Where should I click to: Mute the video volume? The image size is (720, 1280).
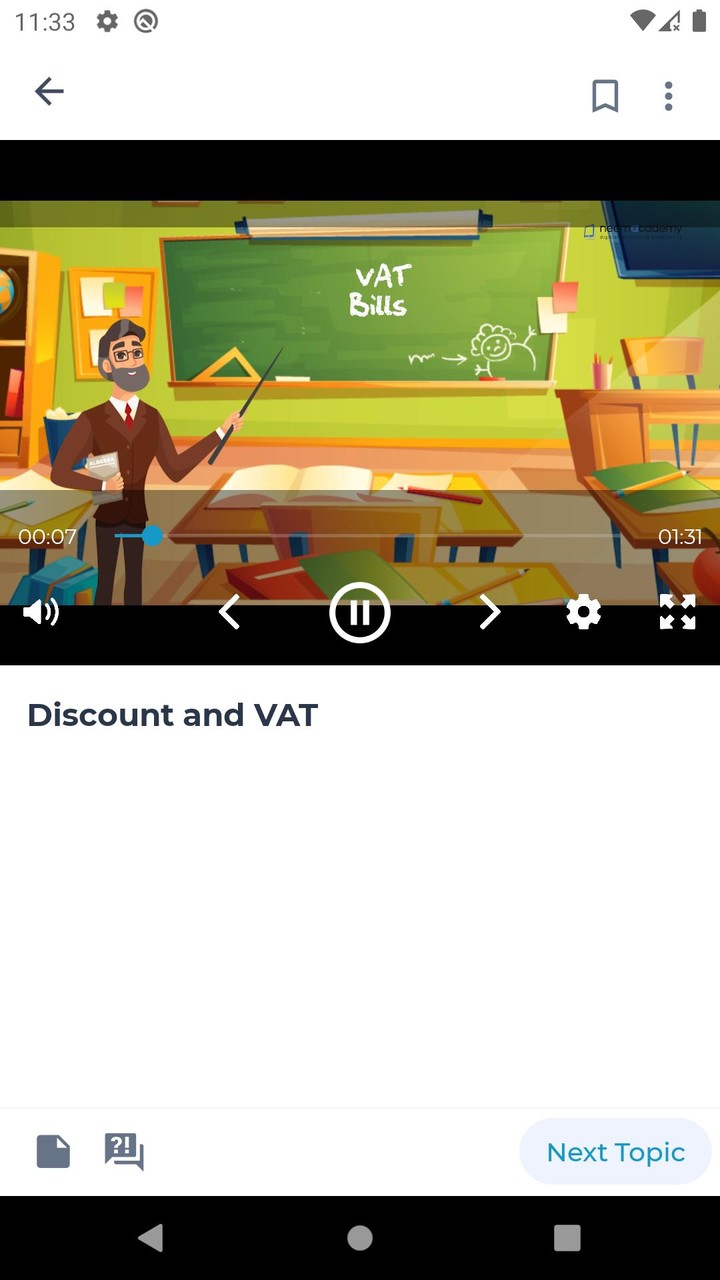(x=40, y=612)
